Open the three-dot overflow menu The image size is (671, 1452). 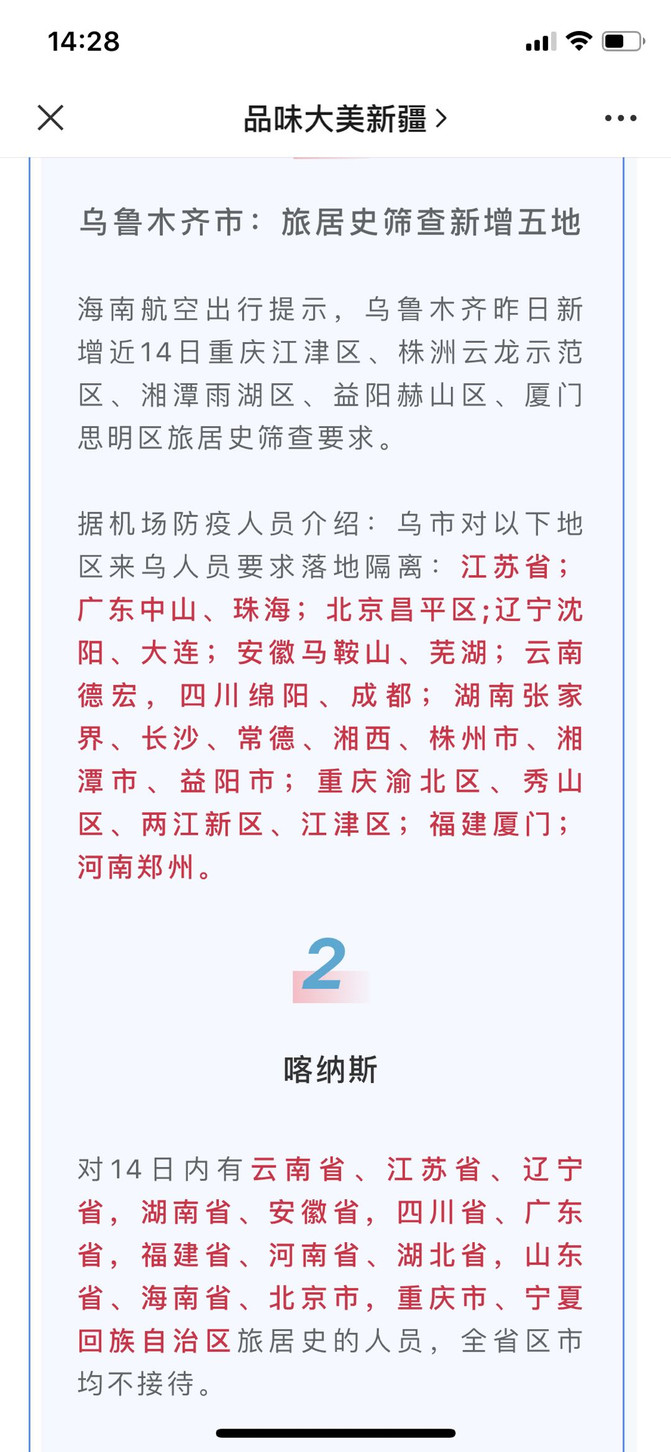[x=620, y=118]
